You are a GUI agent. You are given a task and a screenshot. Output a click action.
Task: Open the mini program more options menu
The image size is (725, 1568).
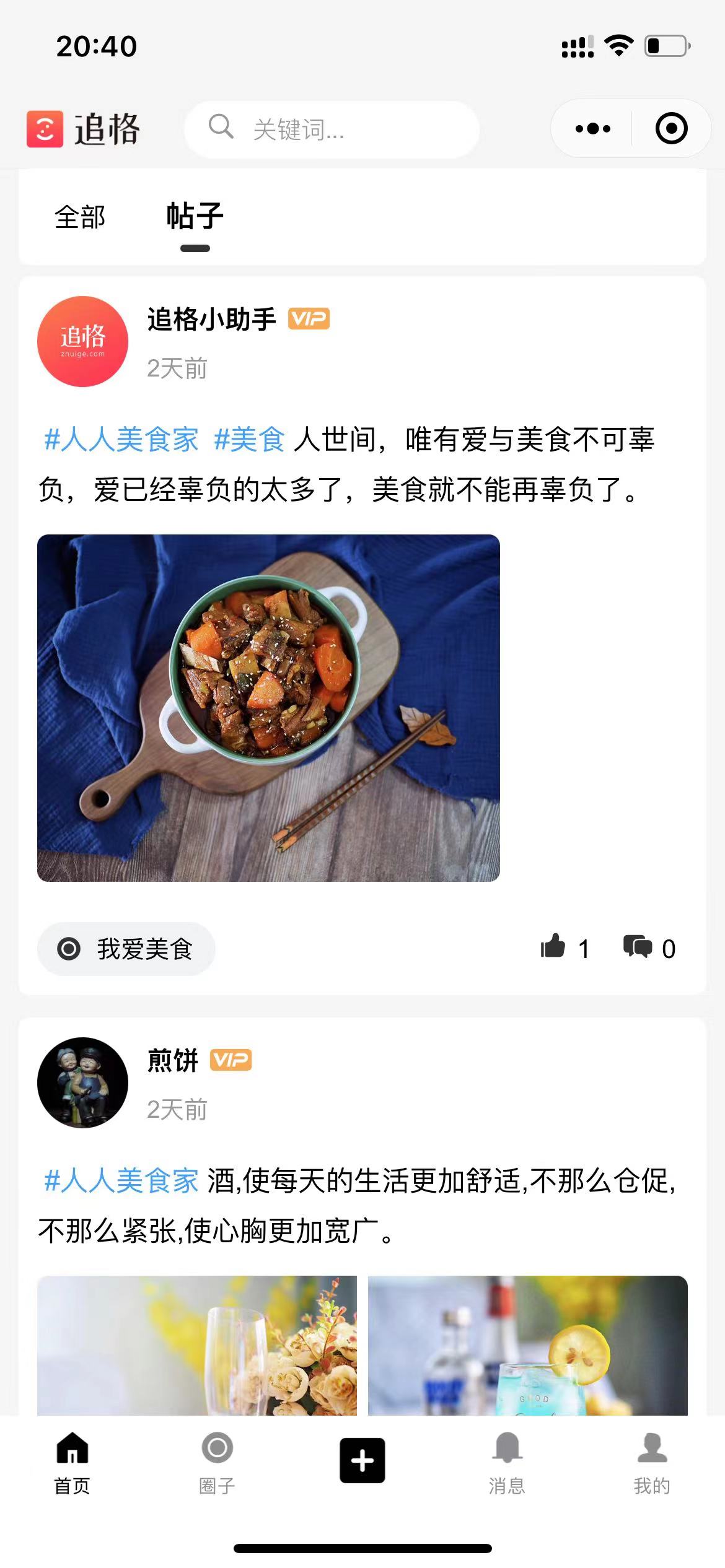(592, 129)
